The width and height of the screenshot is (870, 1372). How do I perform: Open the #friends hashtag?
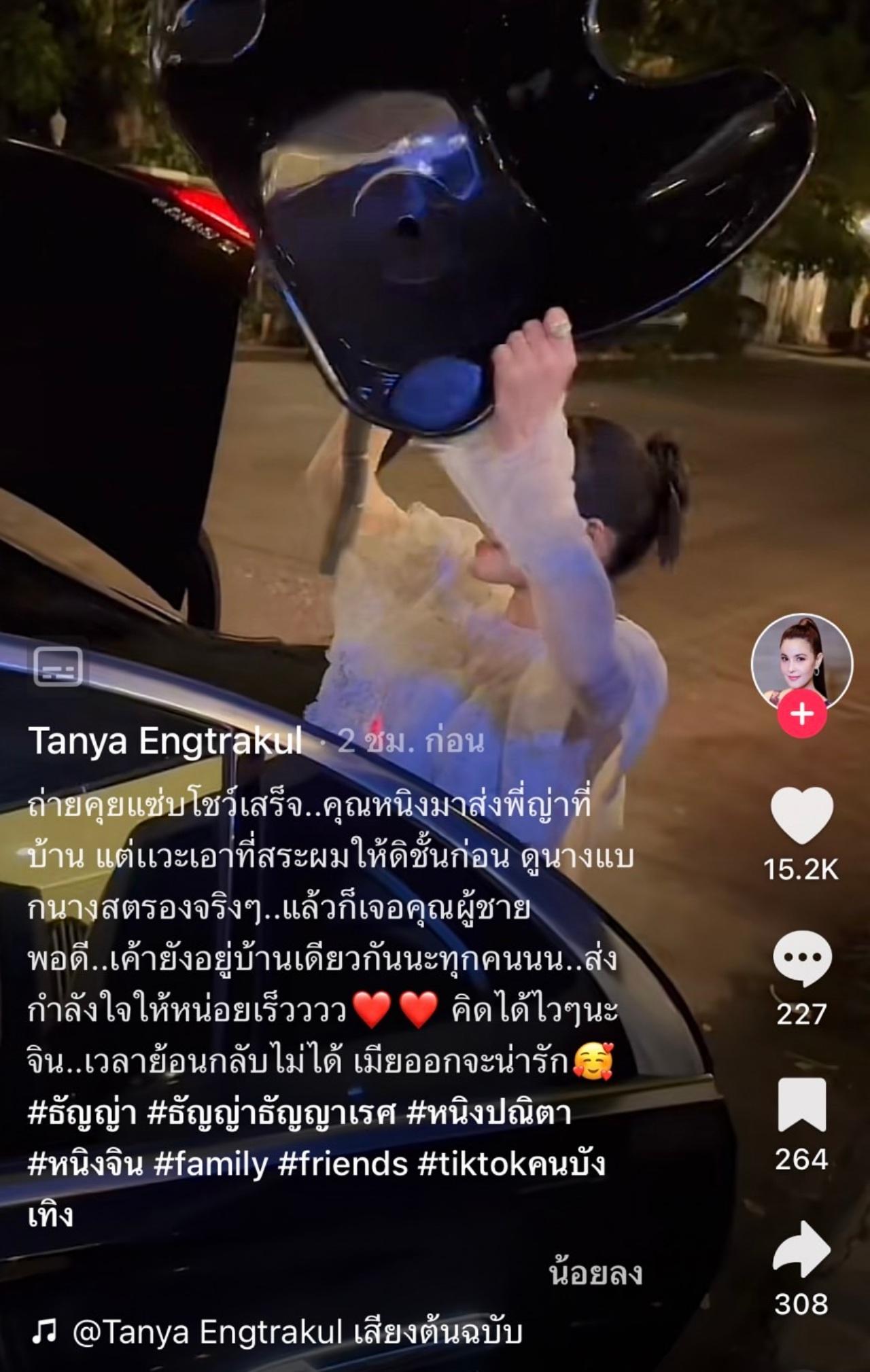[343, 1164]
